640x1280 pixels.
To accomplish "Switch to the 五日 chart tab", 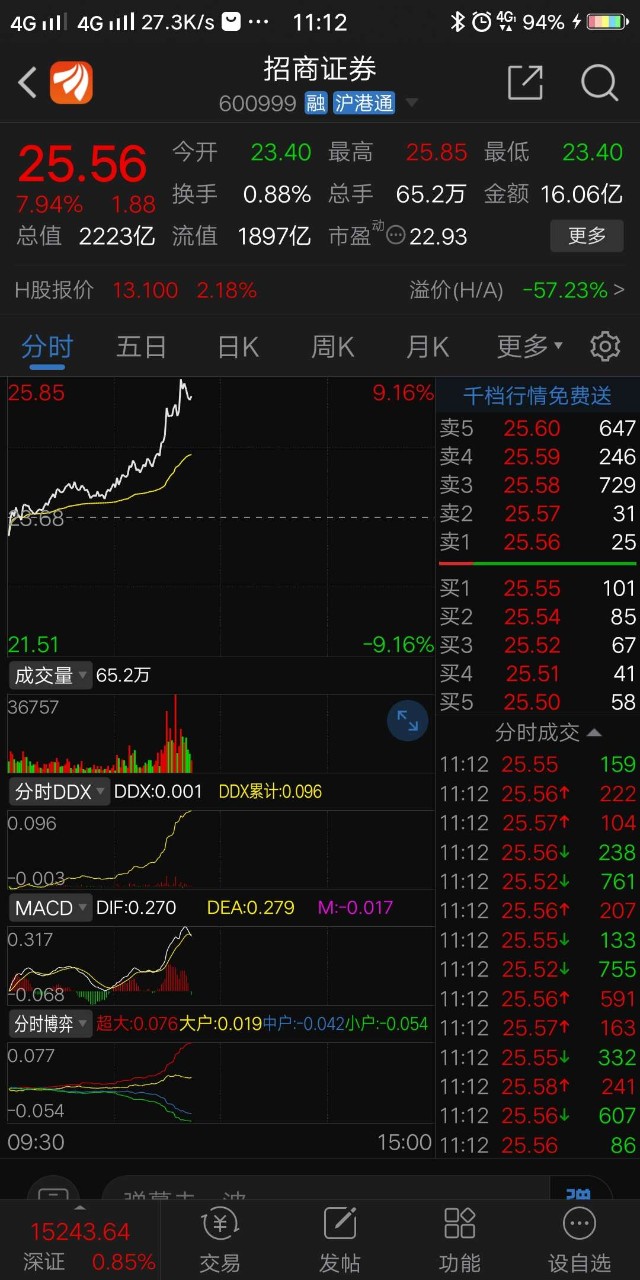I will click(141, 347).
